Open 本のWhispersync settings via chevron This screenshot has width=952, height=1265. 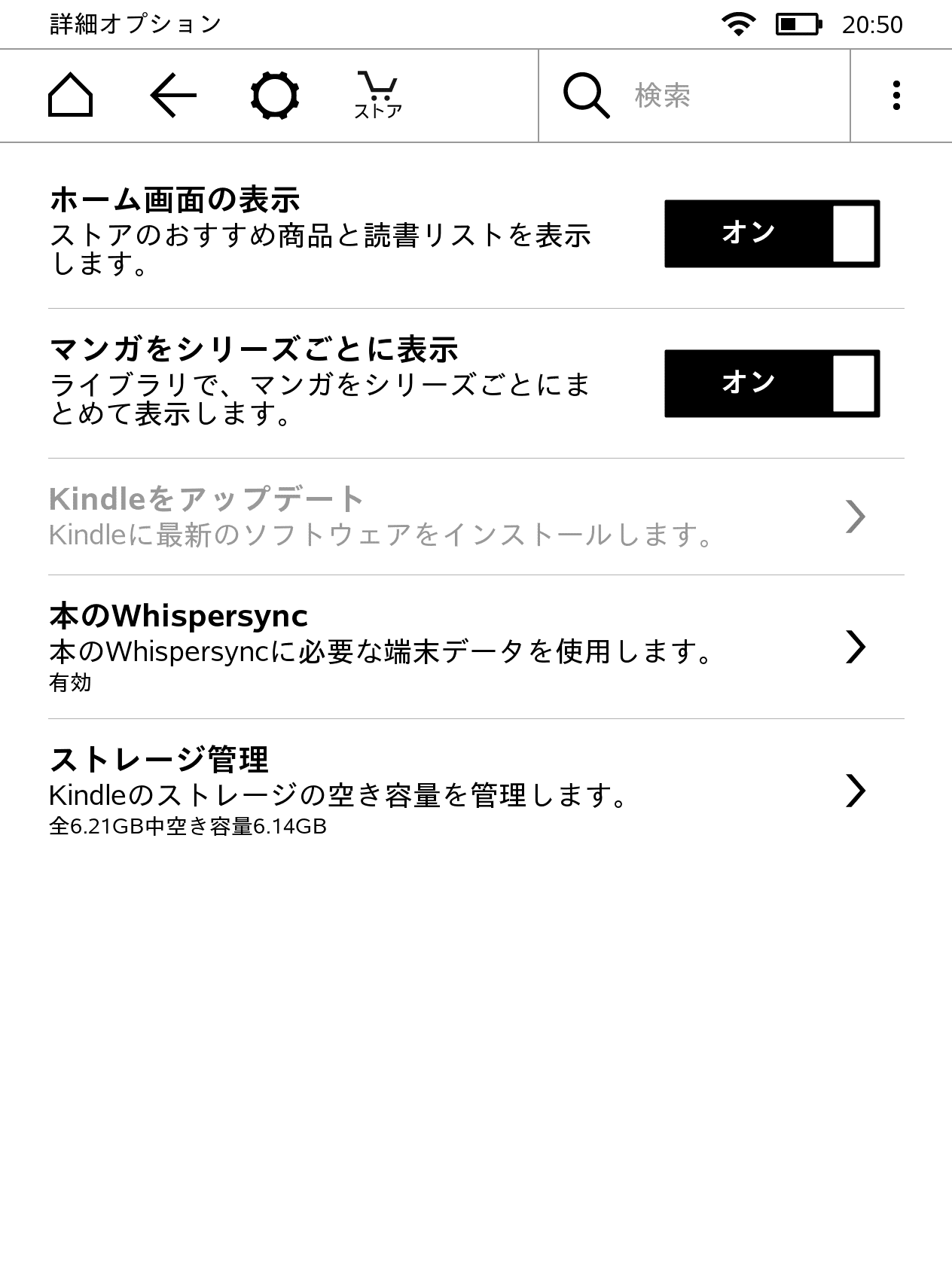tap(854, 648)
